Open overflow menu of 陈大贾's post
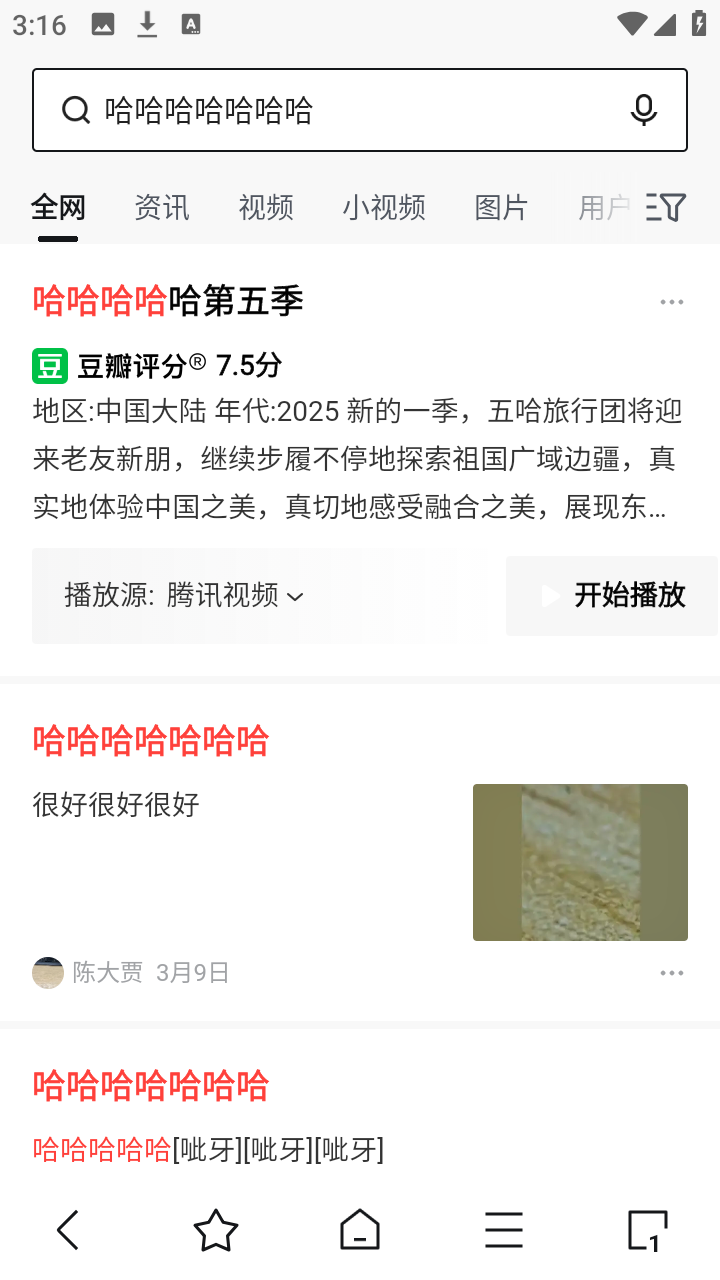The height and width of the screenshot is (1280, 720). 672,972
